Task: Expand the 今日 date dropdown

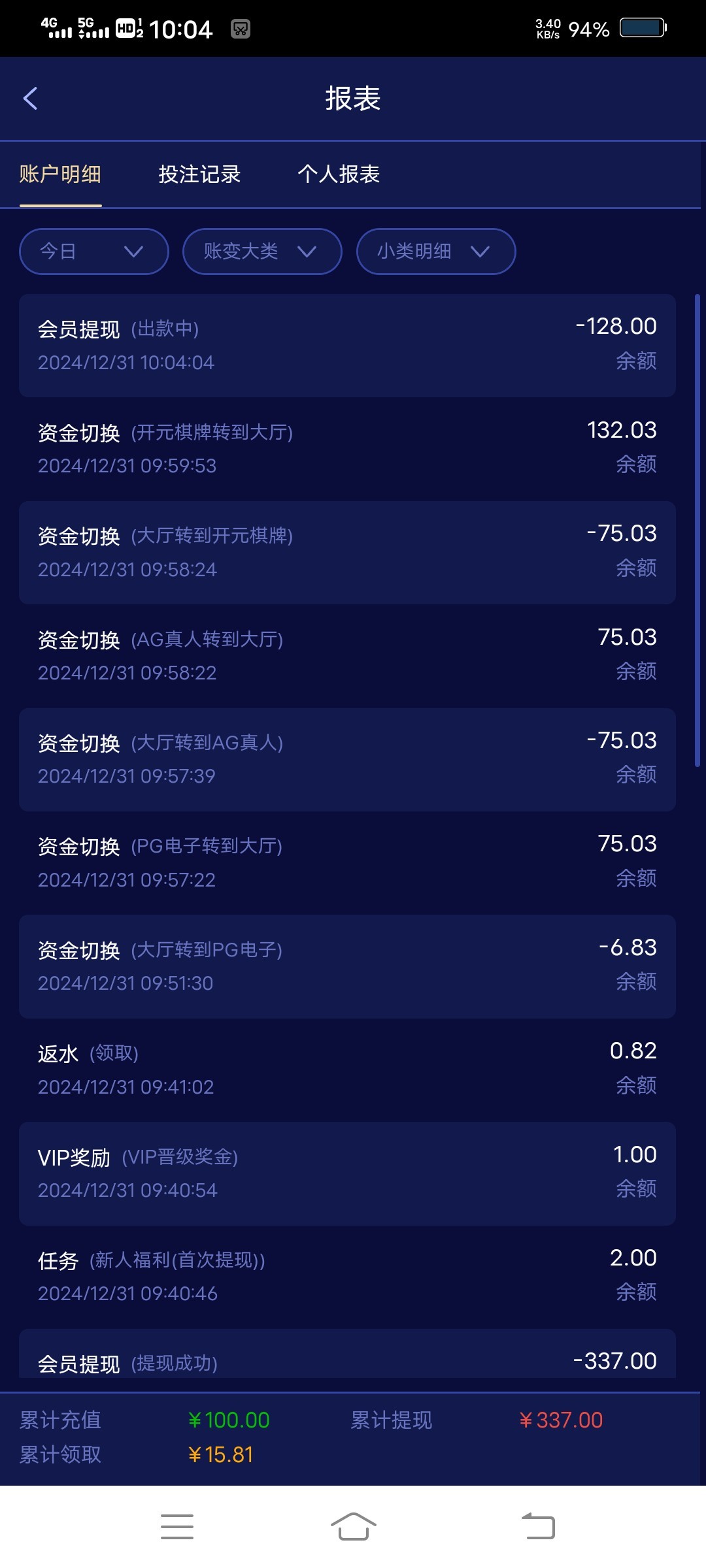Action: pyautogui.click(x=94, y=252)
